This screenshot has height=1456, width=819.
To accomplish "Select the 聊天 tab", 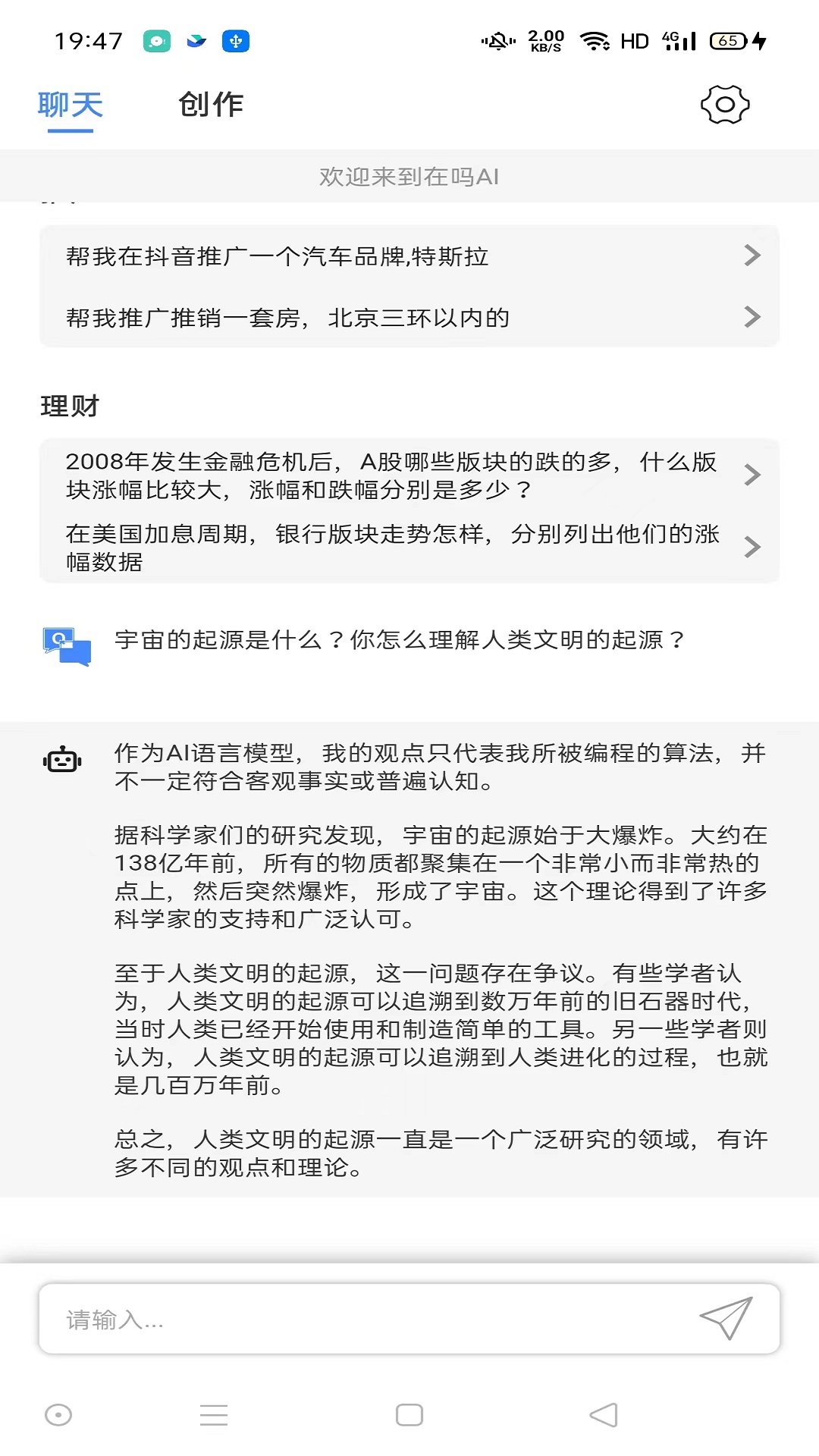I will (x=71, y=105).
